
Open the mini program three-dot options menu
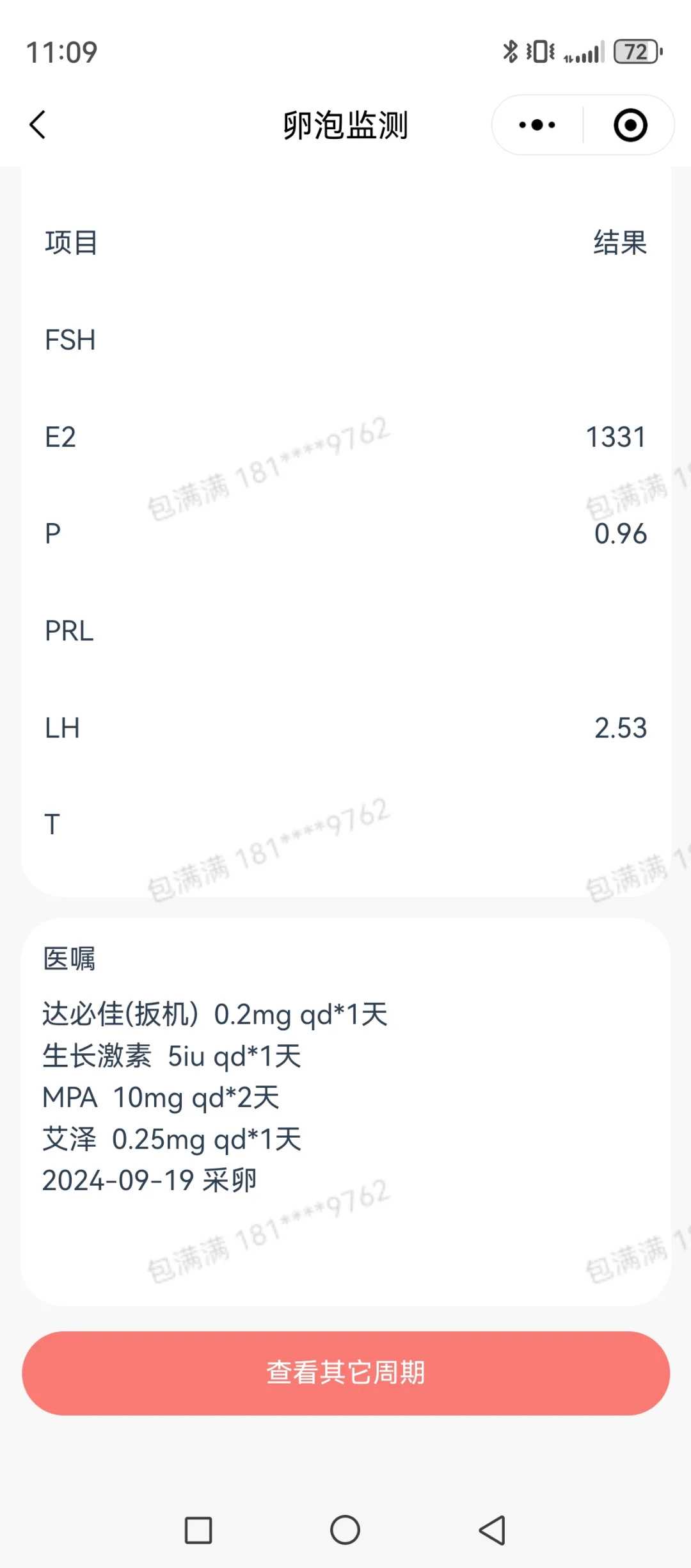tap(535, 125)
